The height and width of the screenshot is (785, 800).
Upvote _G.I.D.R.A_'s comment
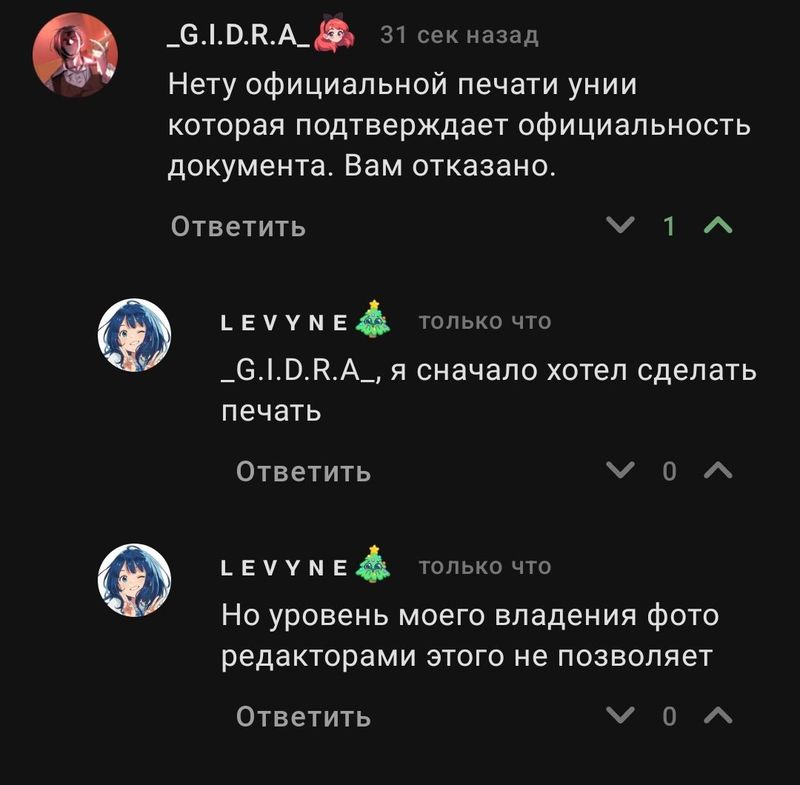pos(717,226)
